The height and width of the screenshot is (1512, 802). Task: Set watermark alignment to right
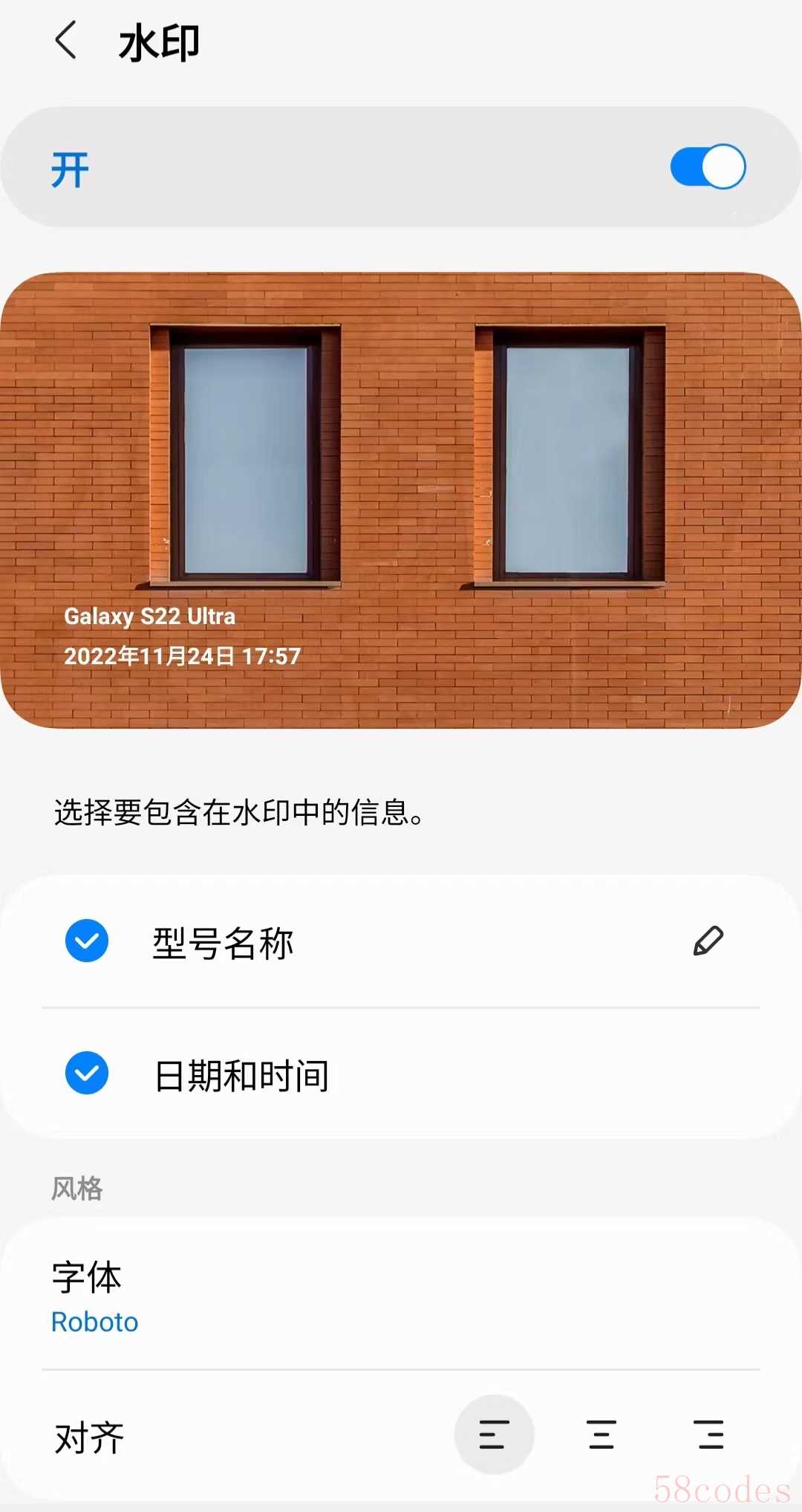click(710, 1434)
